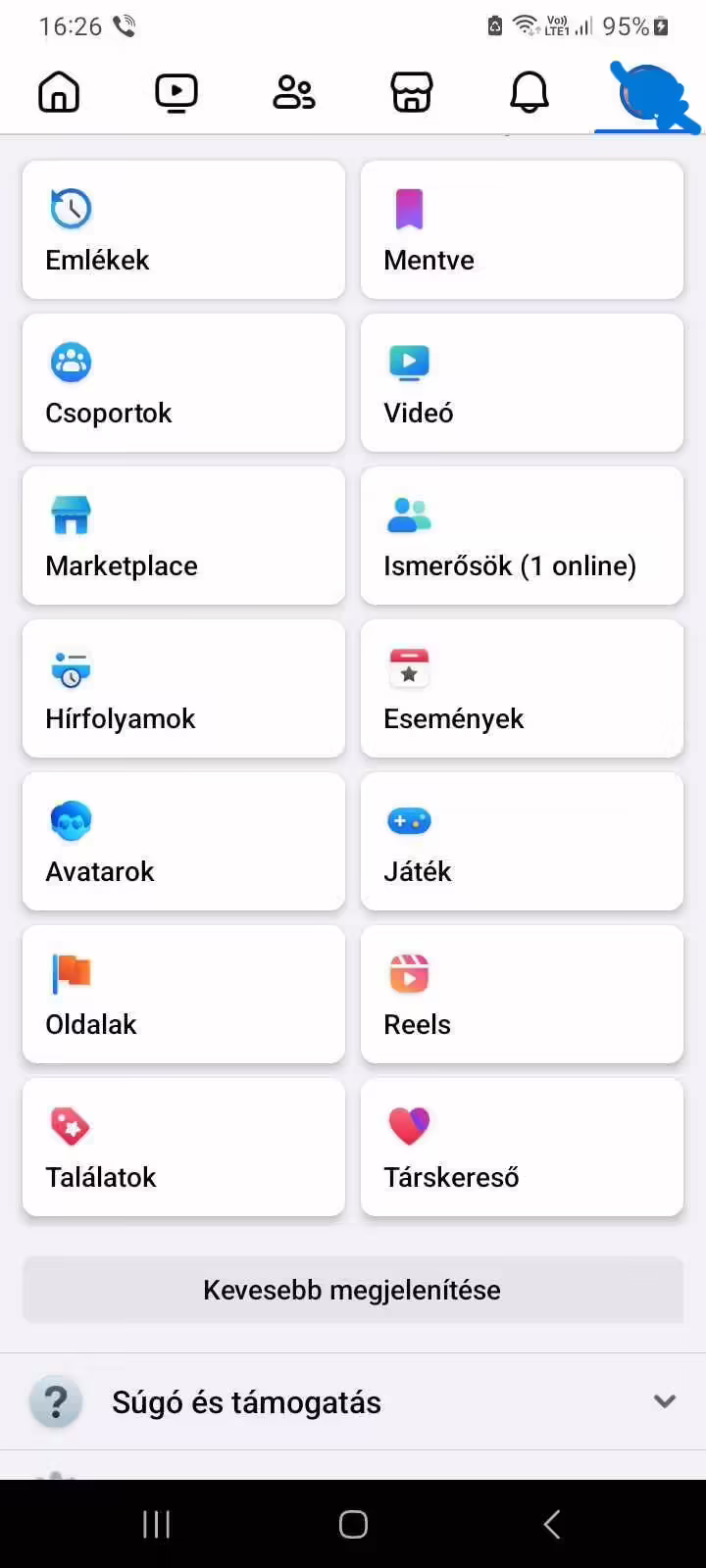Open the Friends tab in top bar
The height and width of the screenshot is (1568, 706).
(x=294, y=93)
